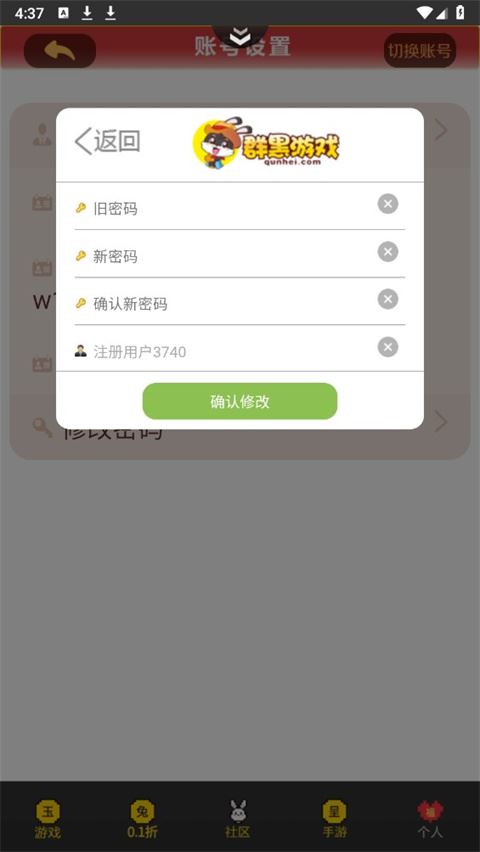Switch to the 游戏 tab
This screenshot has width=480, height=852.
pos(48,819)
